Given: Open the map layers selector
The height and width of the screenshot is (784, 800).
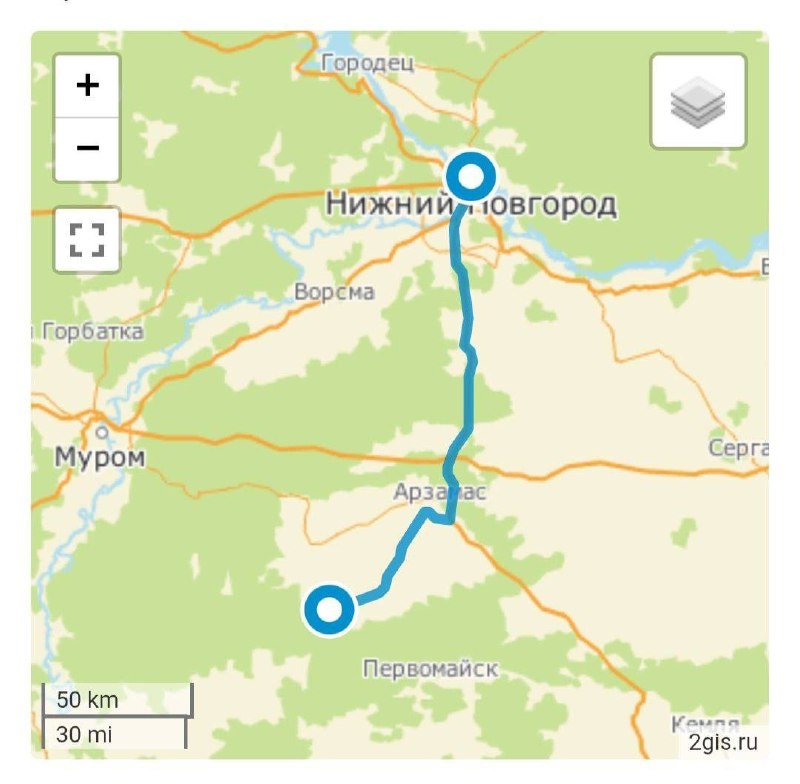Looking at the screenshot, I should pos(698,102).
